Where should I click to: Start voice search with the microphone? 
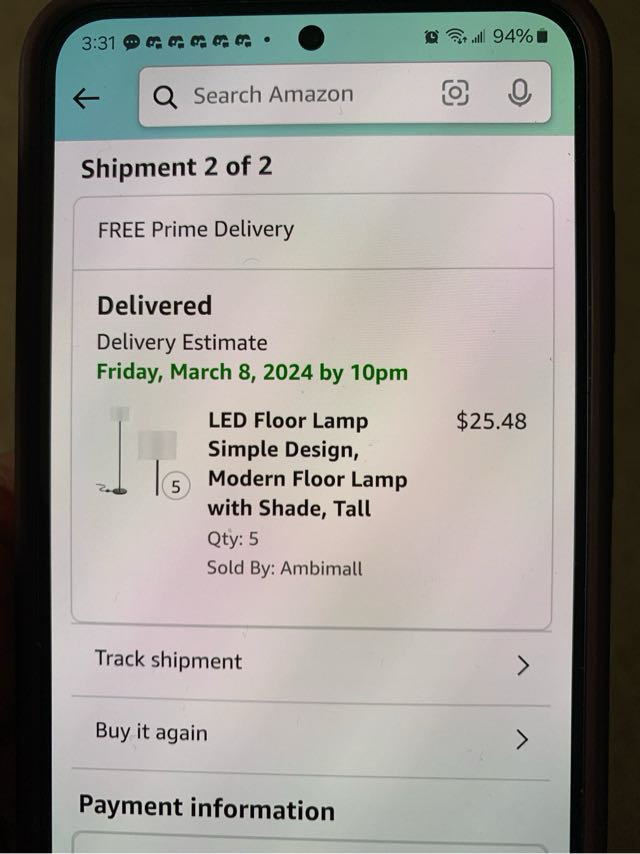click(518, 94)
